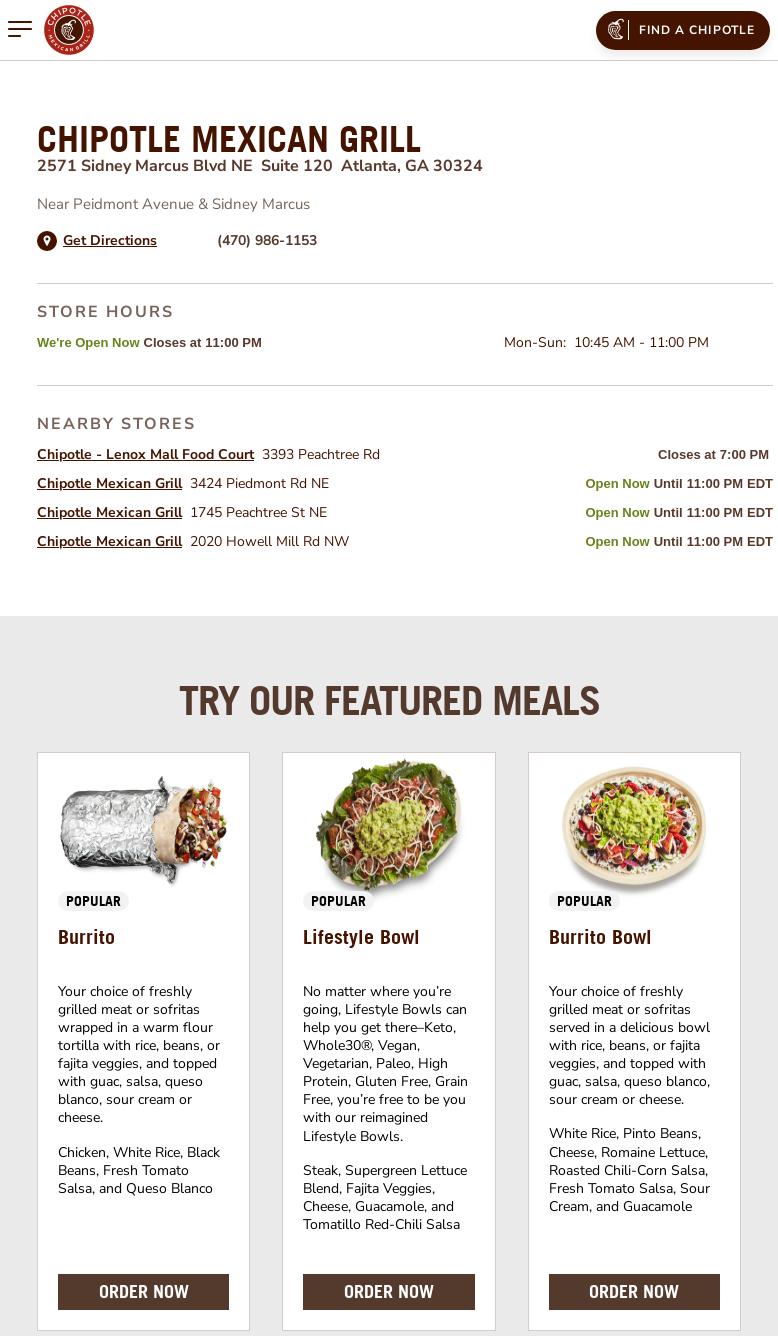The height and width of the screenshot is (1336, 778).
Task: Call the store at (470) 986-1153
Action: click(267, 240)
